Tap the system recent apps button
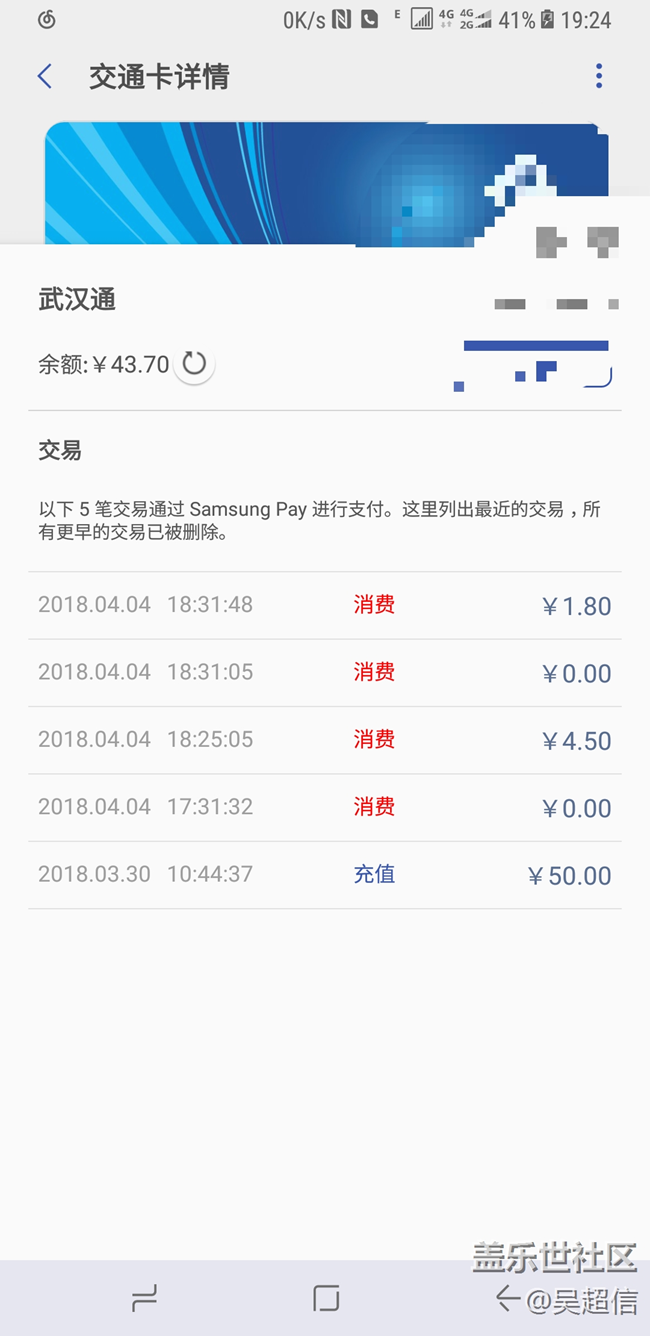 tap(145, 1298)
